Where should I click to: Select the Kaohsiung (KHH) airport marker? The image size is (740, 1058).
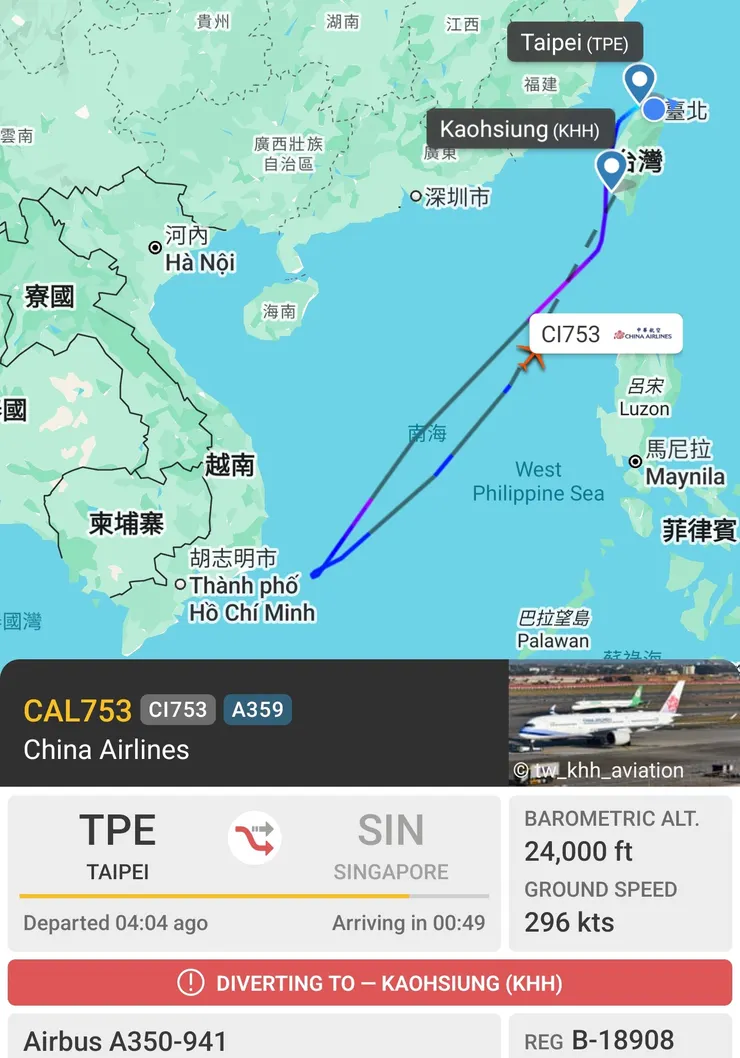click(611, 168)
